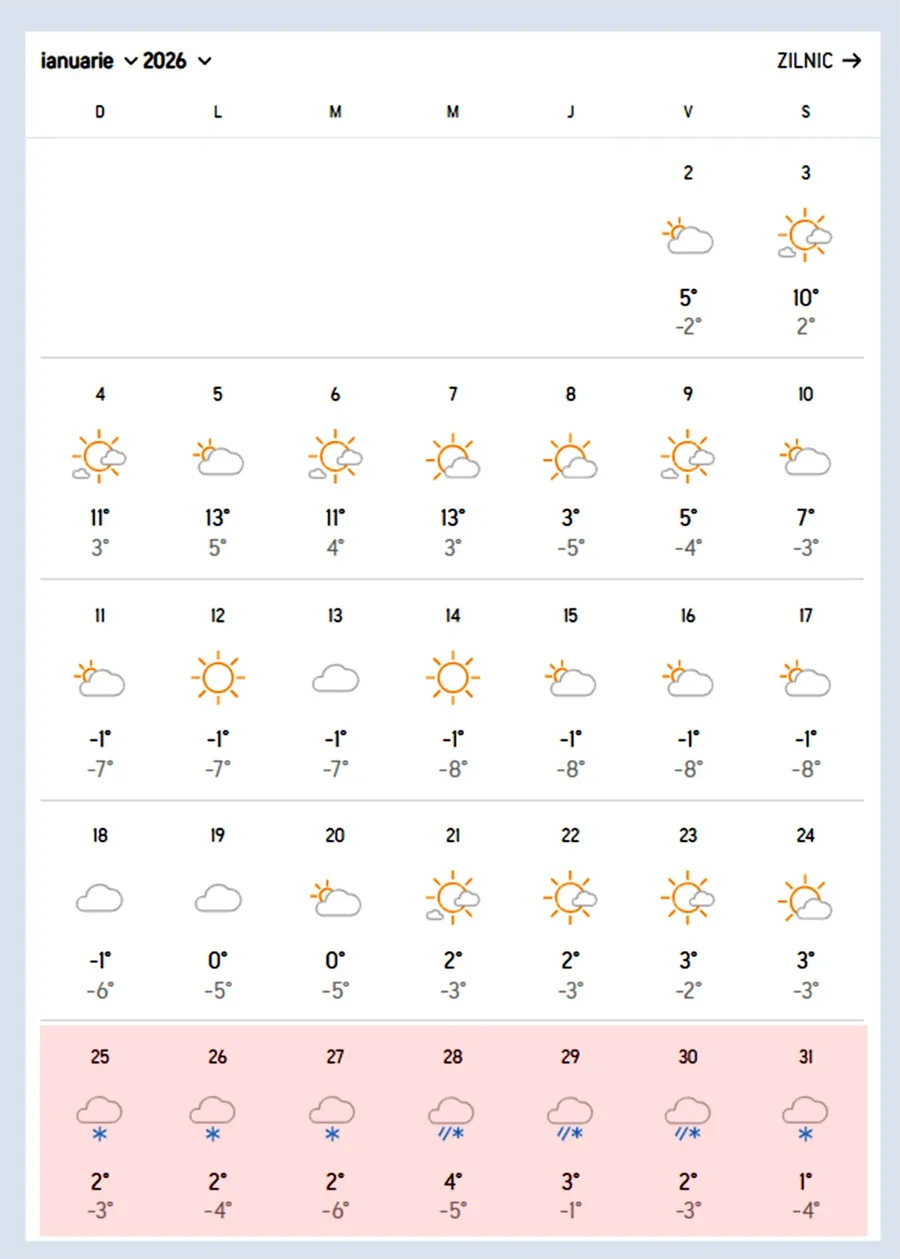View the January 19 forecast
This screenshot has height=1259, width=900.
[218, 910]
